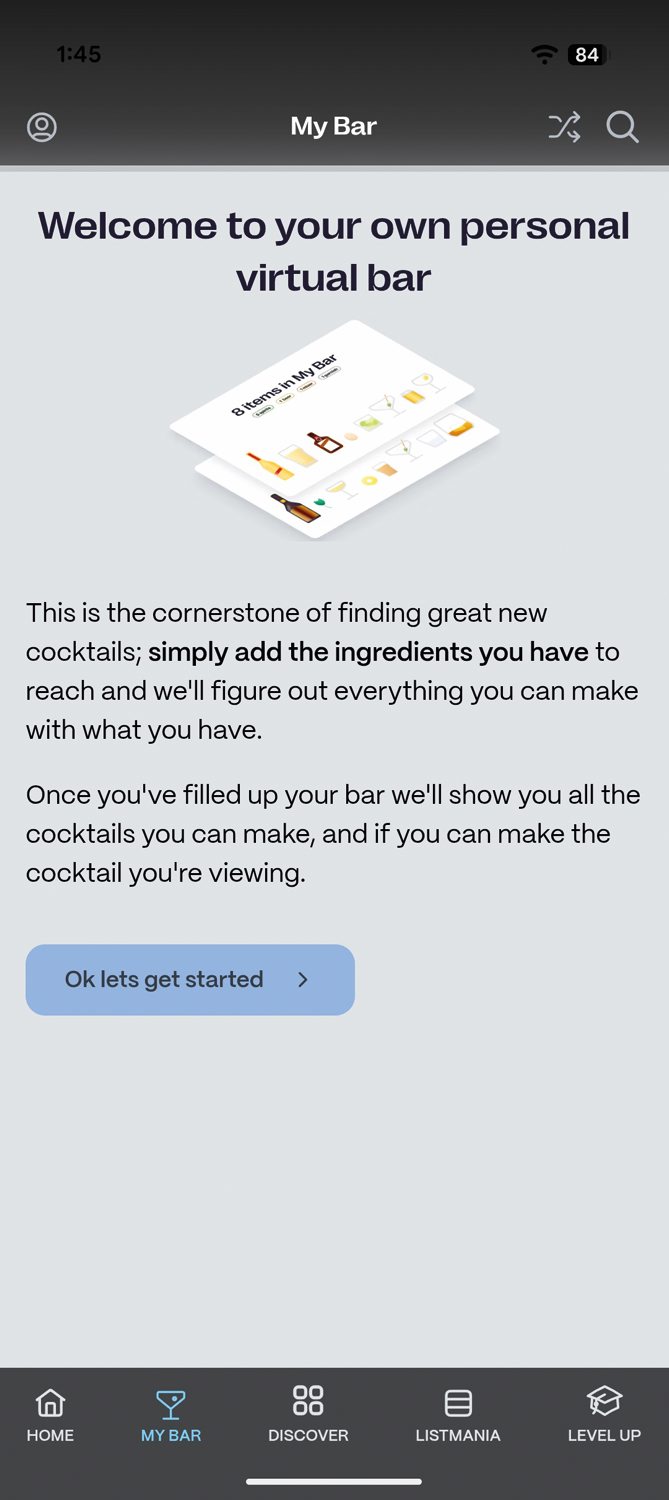Tap Ok lets get started button
Viewport: 669px width, 1500px height.
190,980
